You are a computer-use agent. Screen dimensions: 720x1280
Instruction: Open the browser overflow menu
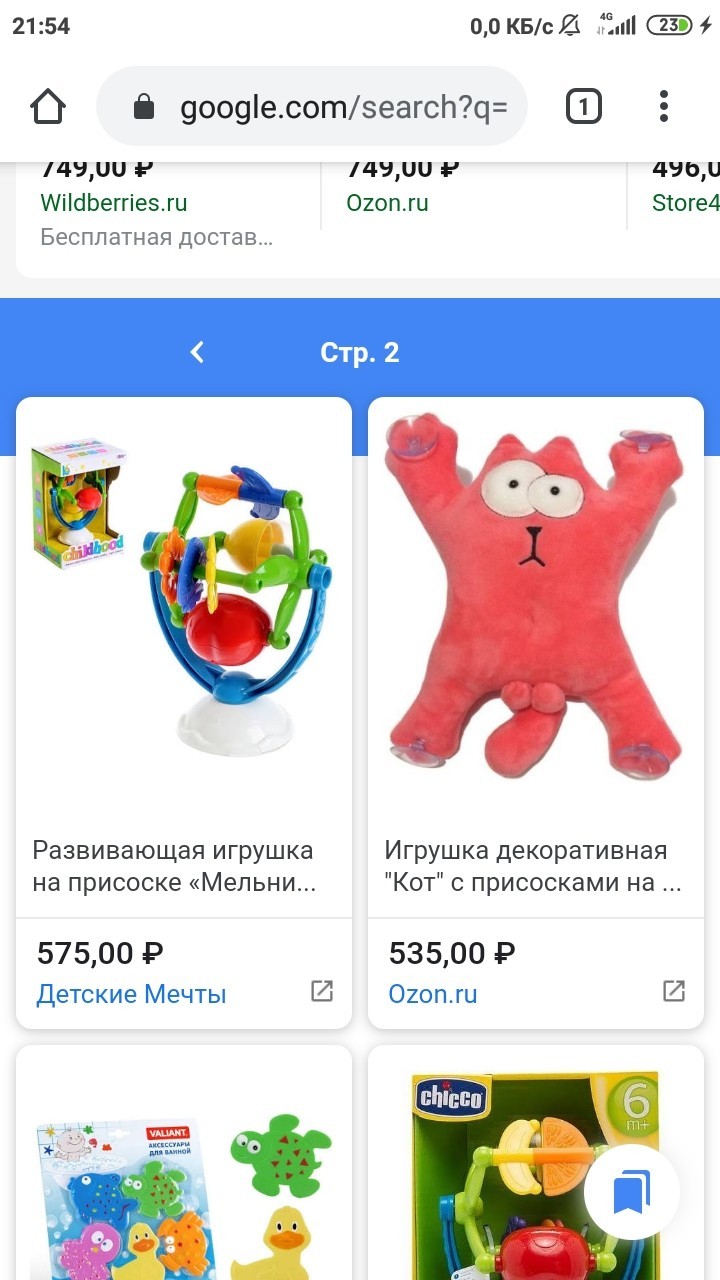[664, 107]
